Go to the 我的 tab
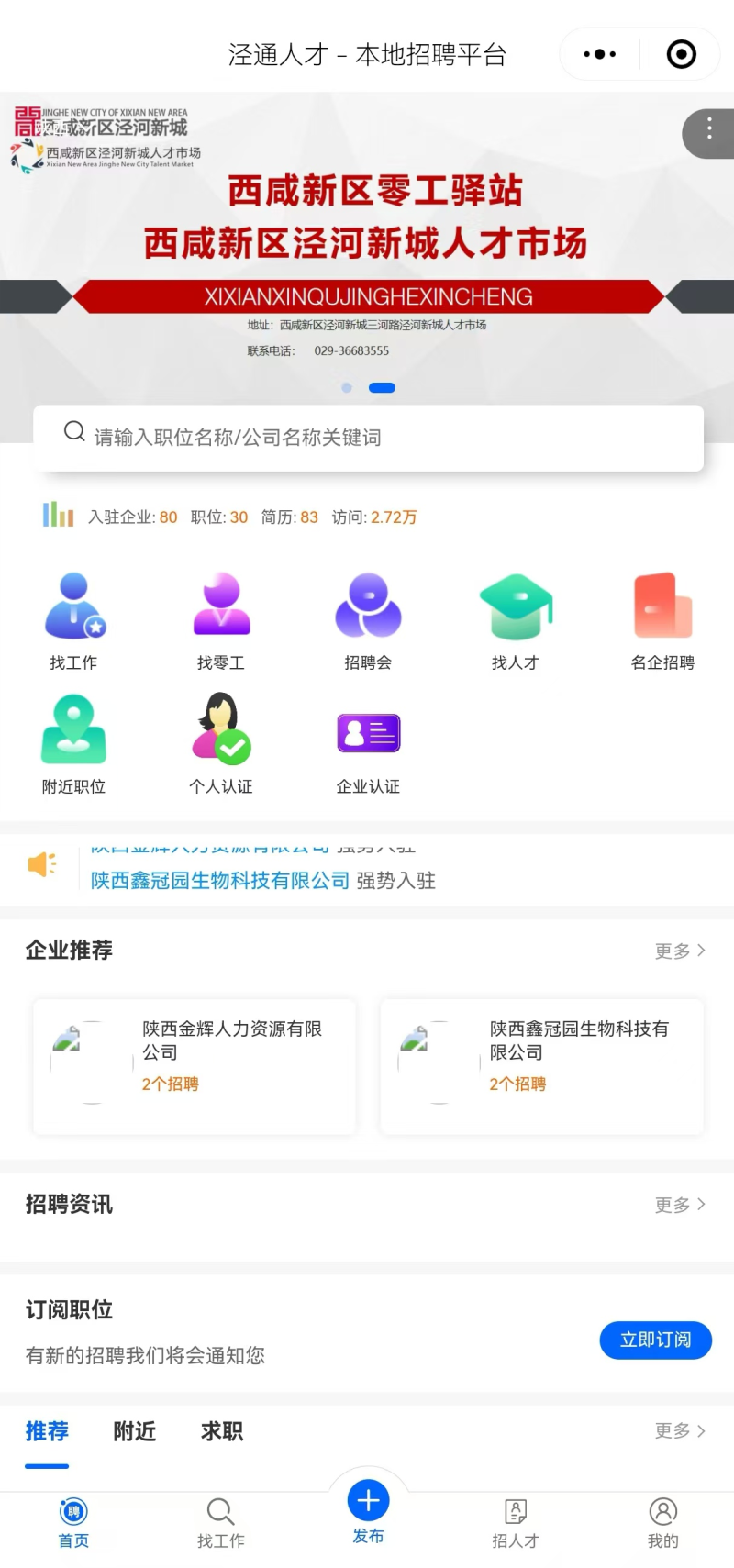The image size is (734, 1568). tap(662, 1522)
